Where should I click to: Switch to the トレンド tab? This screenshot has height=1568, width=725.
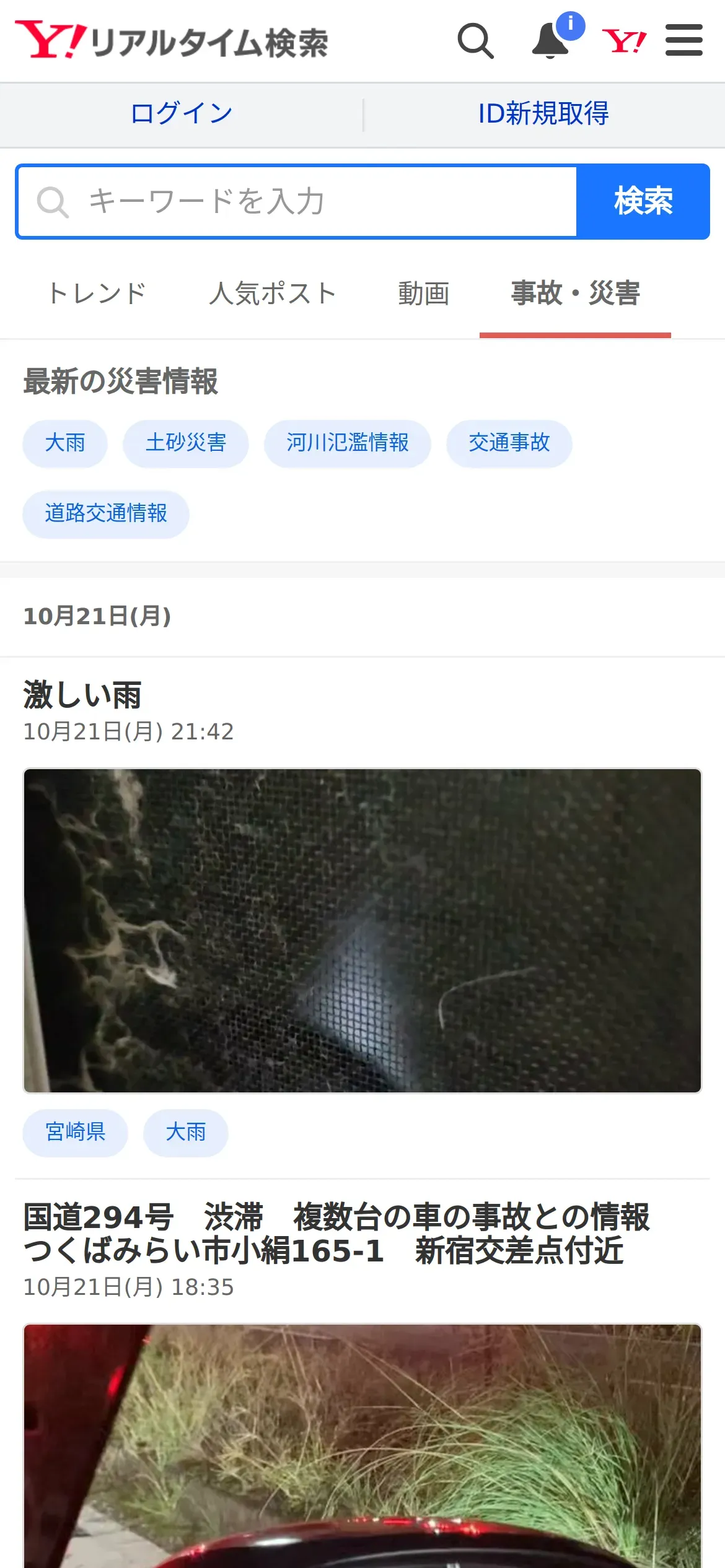click(x=97, y=294)
